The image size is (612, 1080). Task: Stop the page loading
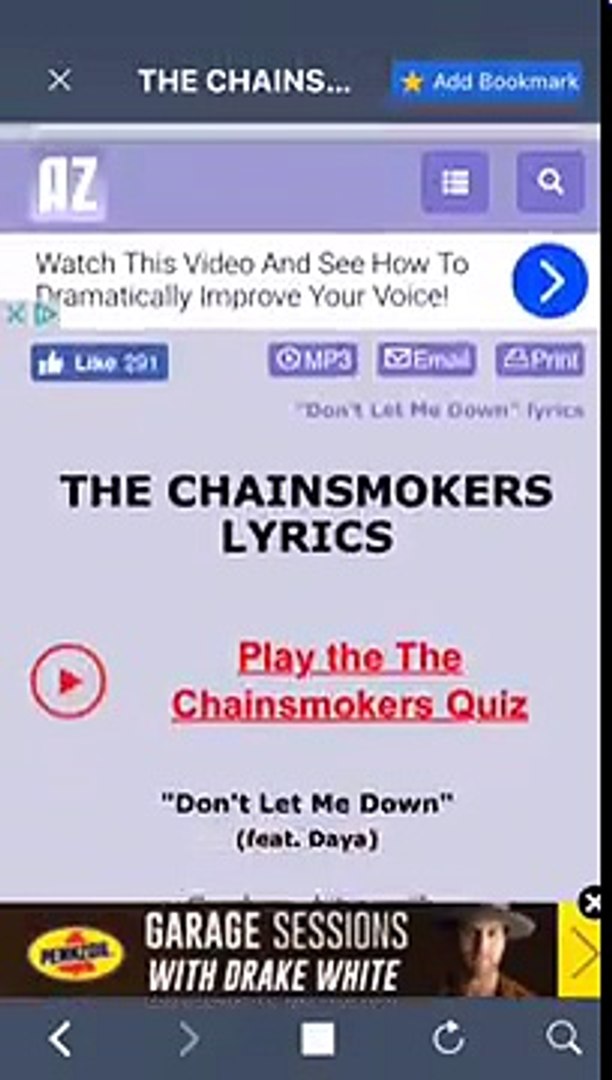(x=318, y=1040)
